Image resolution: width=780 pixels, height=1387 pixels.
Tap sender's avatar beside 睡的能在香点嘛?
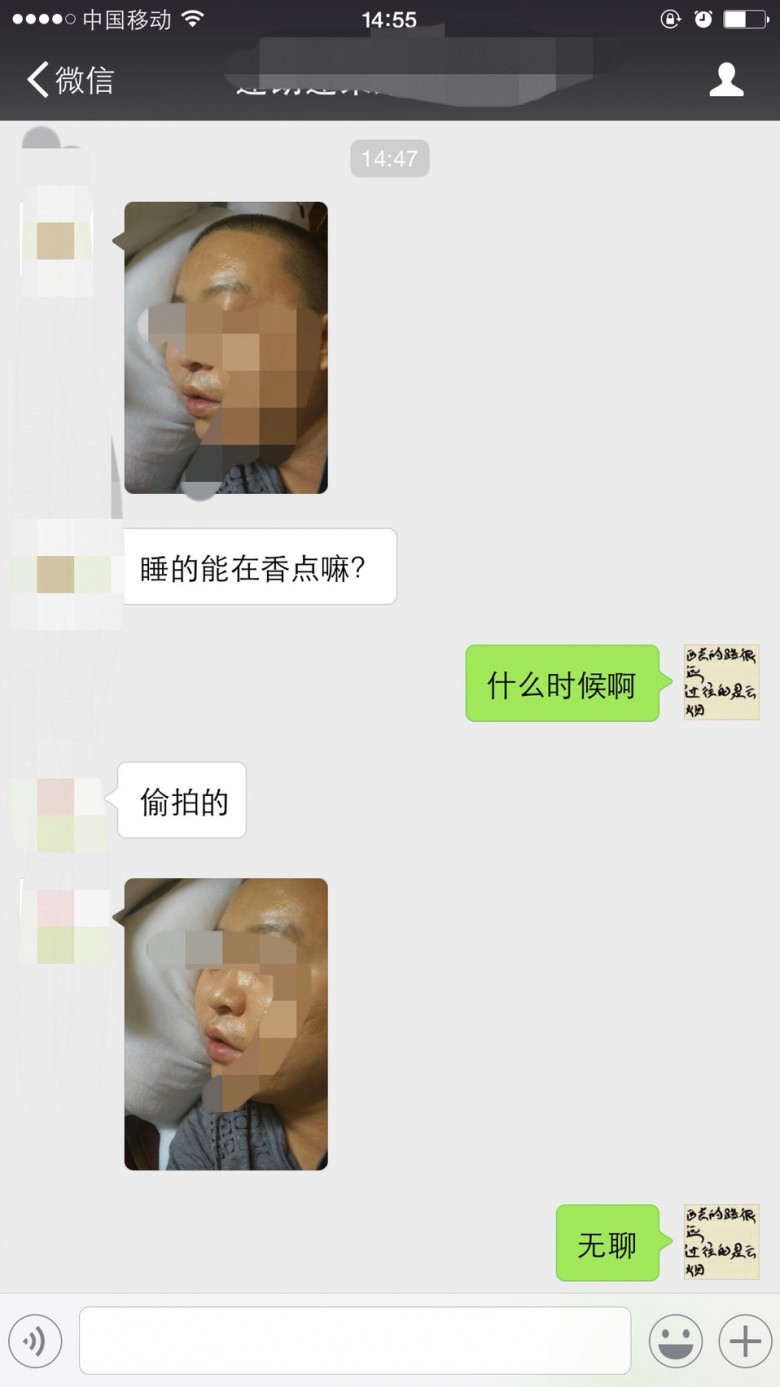pos(56,575)
